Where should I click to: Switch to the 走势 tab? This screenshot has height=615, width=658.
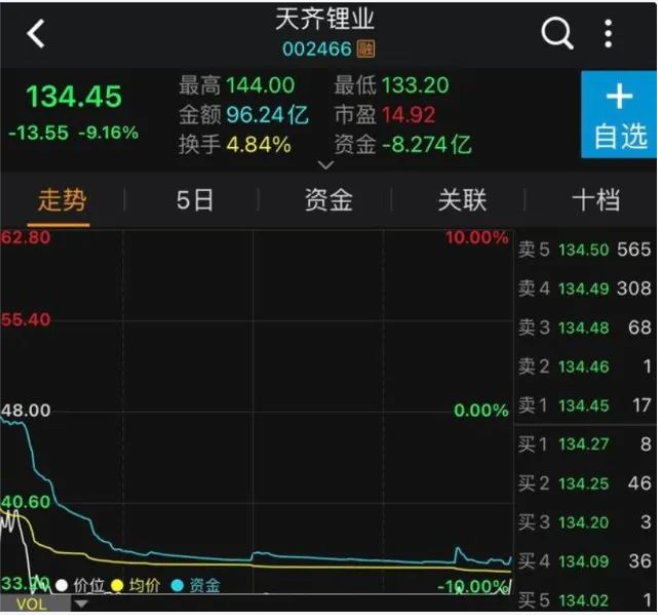[x=61, y=200]
